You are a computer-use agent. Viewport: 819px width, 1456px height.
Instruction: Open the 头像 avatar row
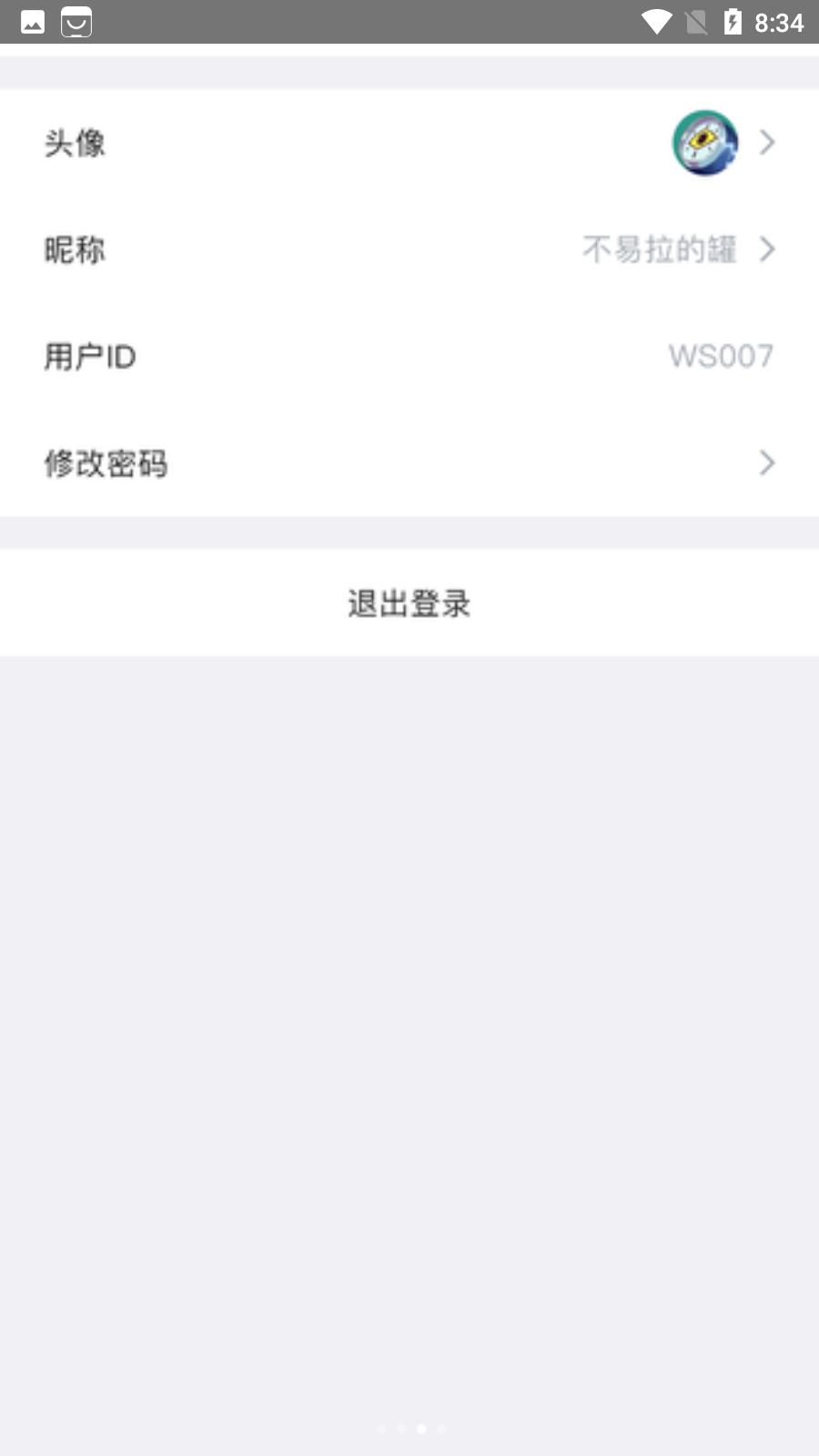coord(409,143)
